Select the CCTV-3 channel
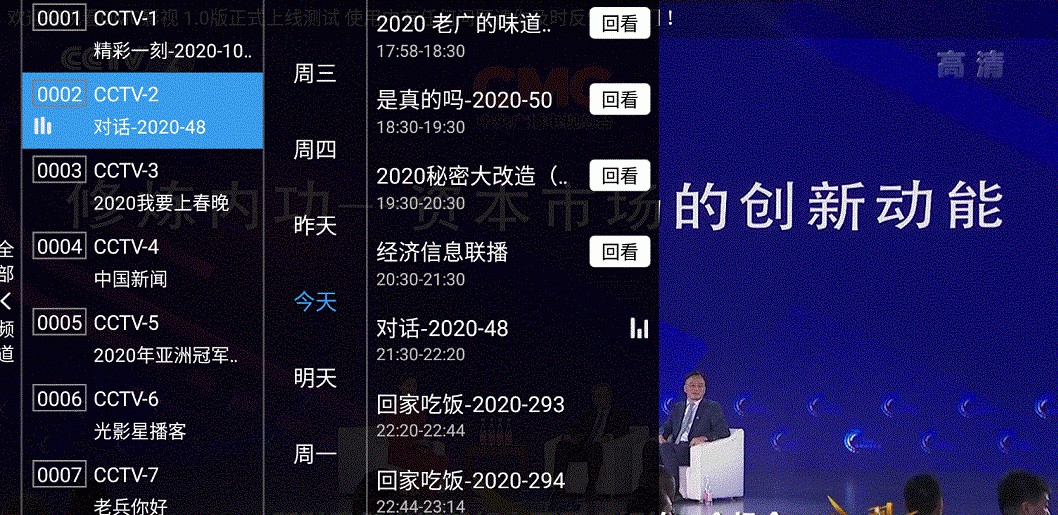This screenshot has width=1058, height=515. click(x=142, y=186)
